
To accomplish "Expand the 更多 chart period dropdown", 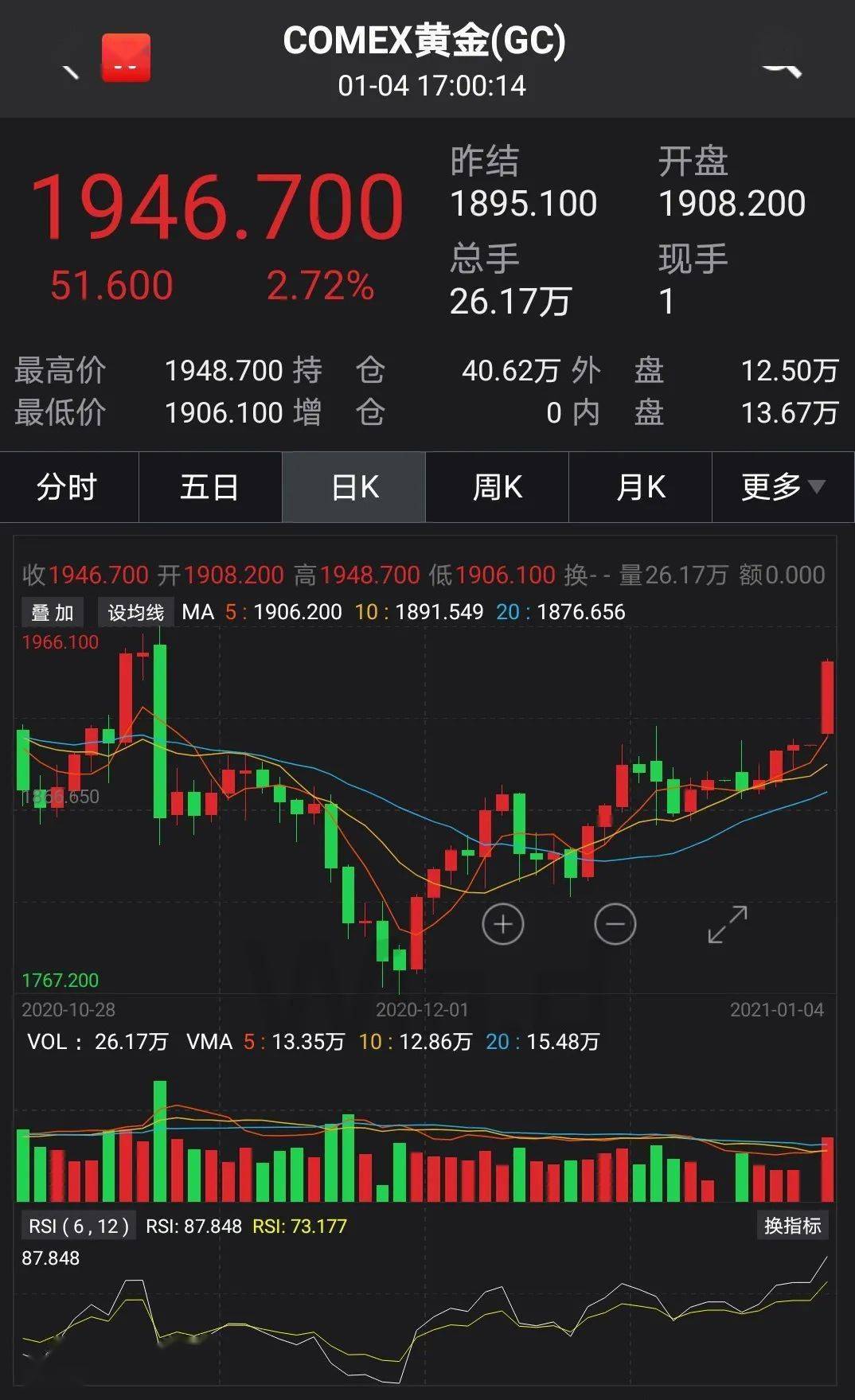I will pyautogui.click(x=783, y=487).
